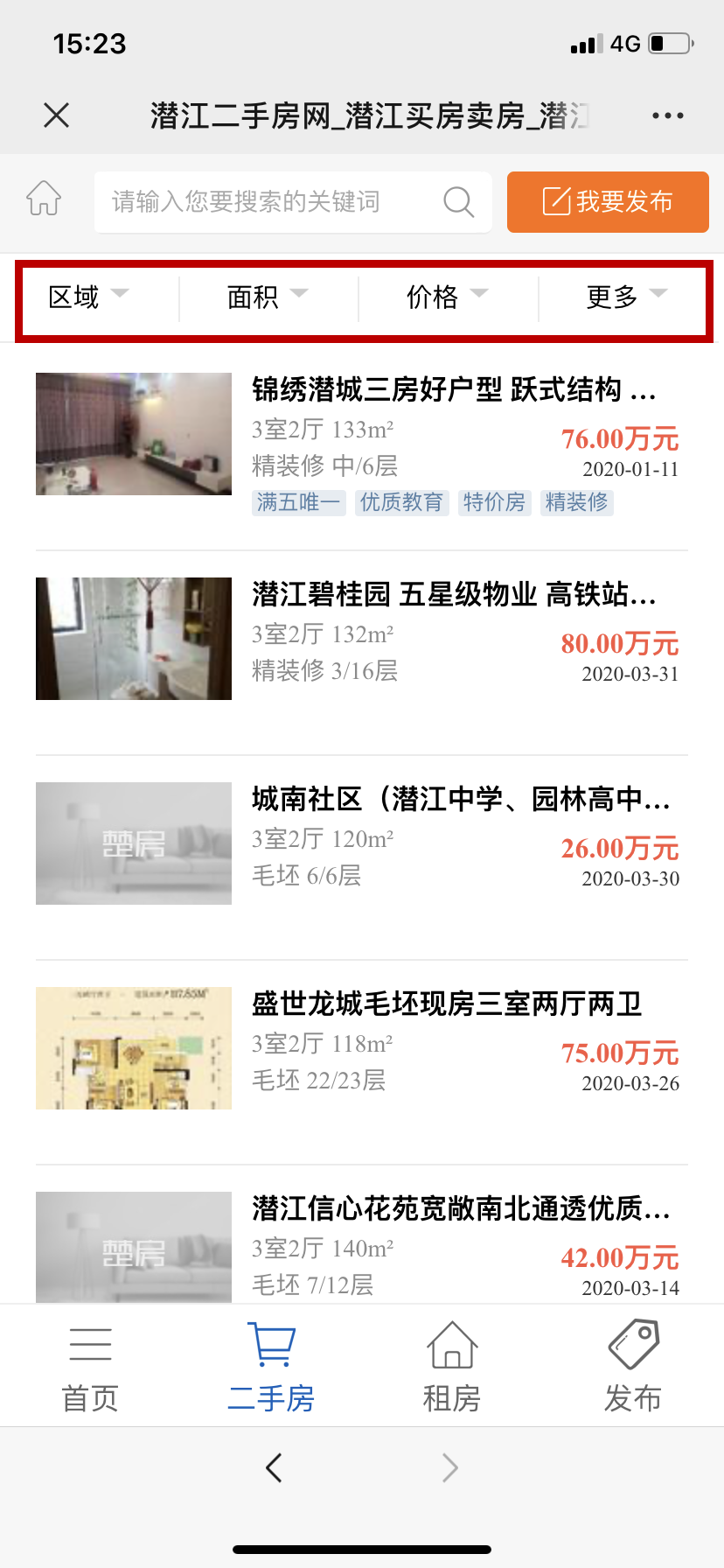This screenshot has width=724, height=1568.
Task: Open the 潜江碧桂园 五星级物业 listing
Action: pyautogui.click(x=453, y=594)
